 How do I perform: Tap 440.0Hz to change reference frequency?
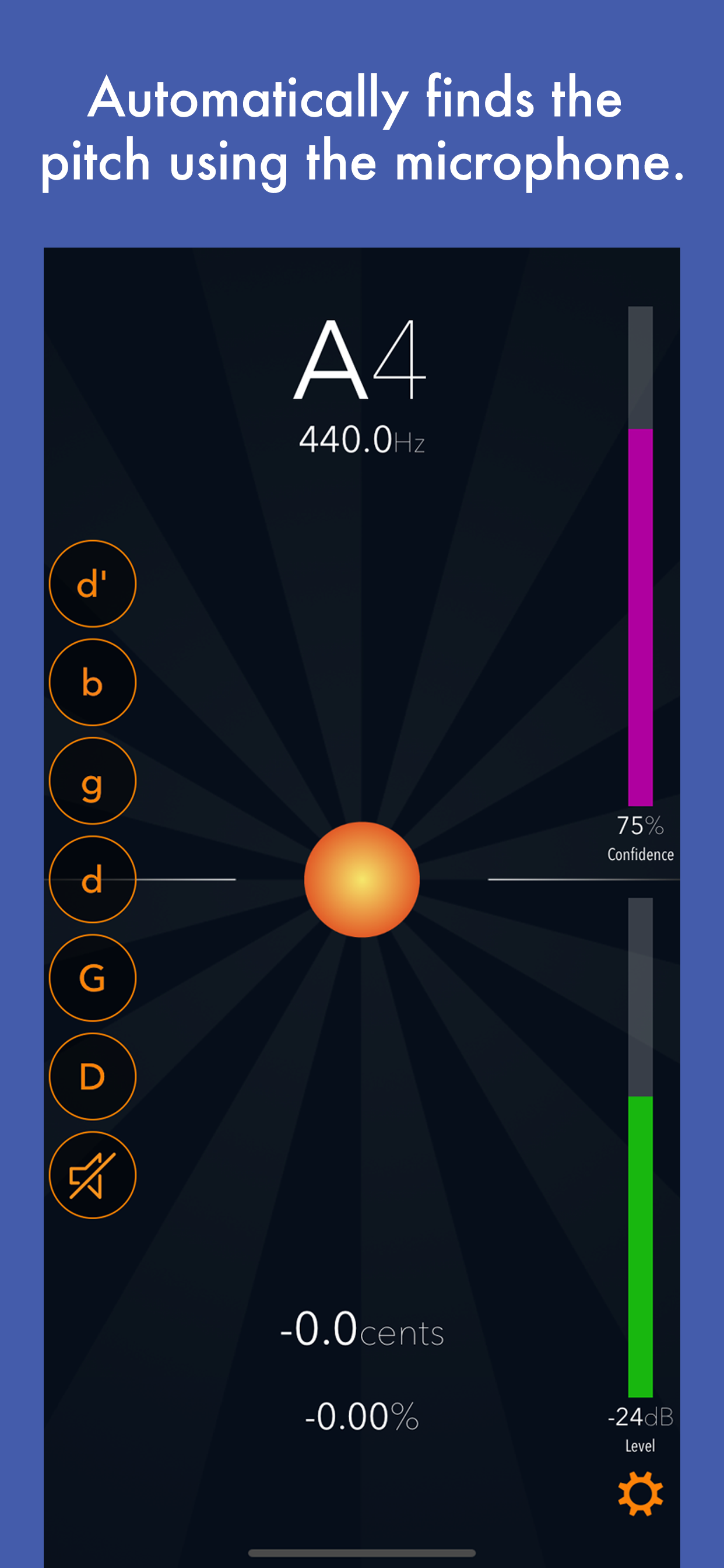tap(362, 442)
